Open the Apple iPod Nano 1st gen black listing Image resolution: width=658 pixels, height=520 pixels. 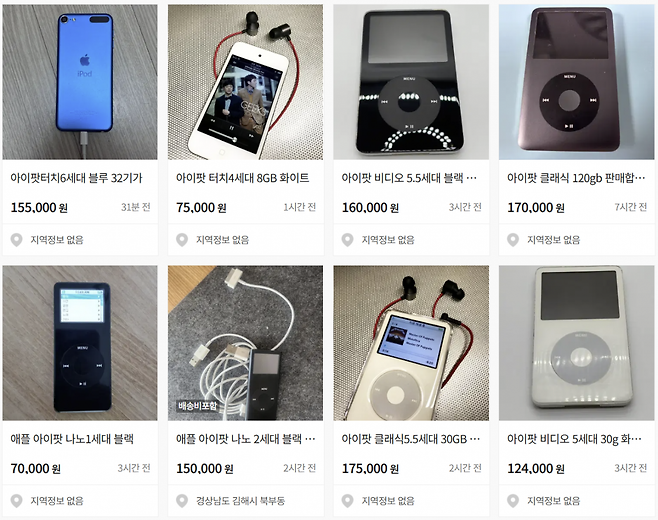tap(79, 438)
